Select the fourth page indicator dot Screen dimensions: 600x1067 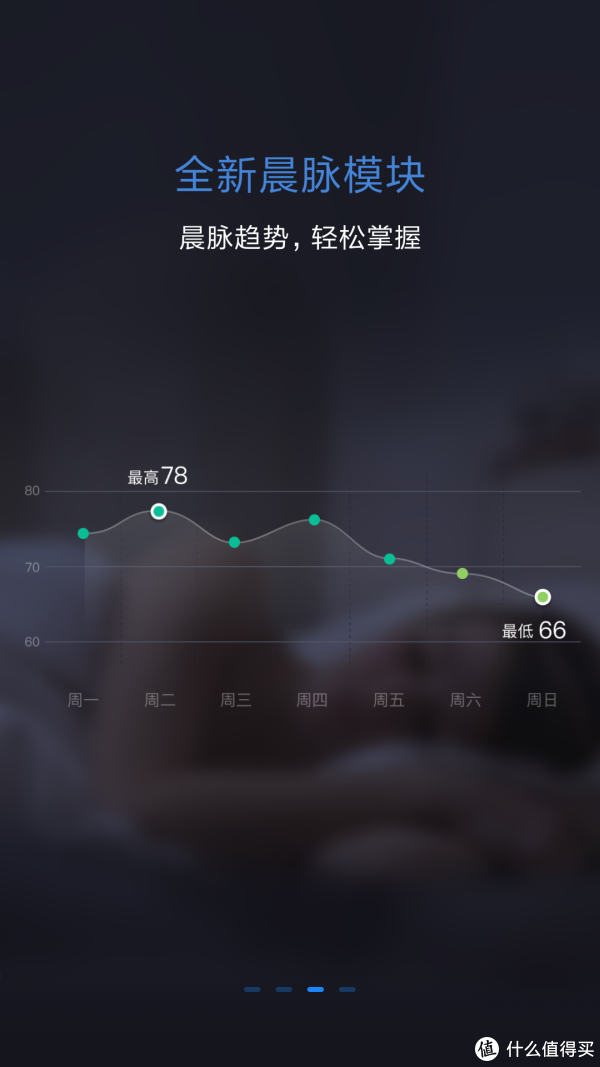tap(347, 989)
